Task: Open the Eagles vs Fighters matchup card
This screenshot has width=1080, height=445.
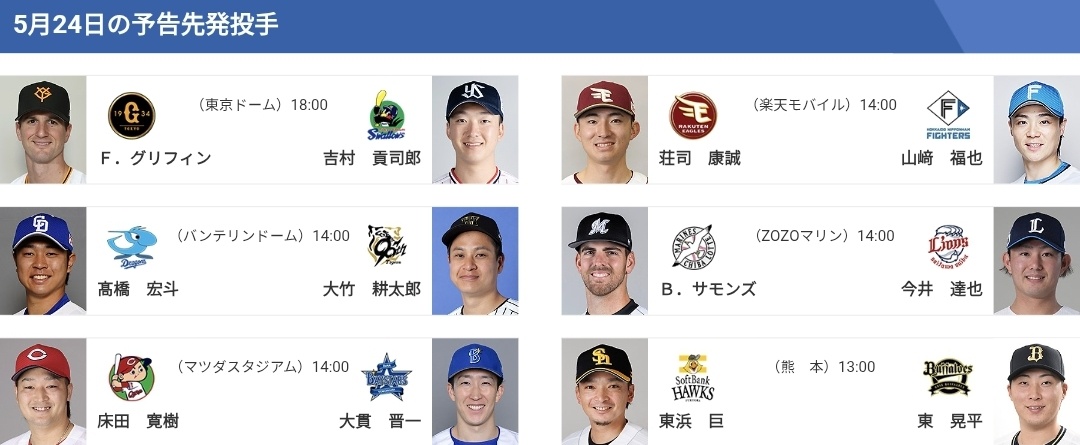Action: 820,130
